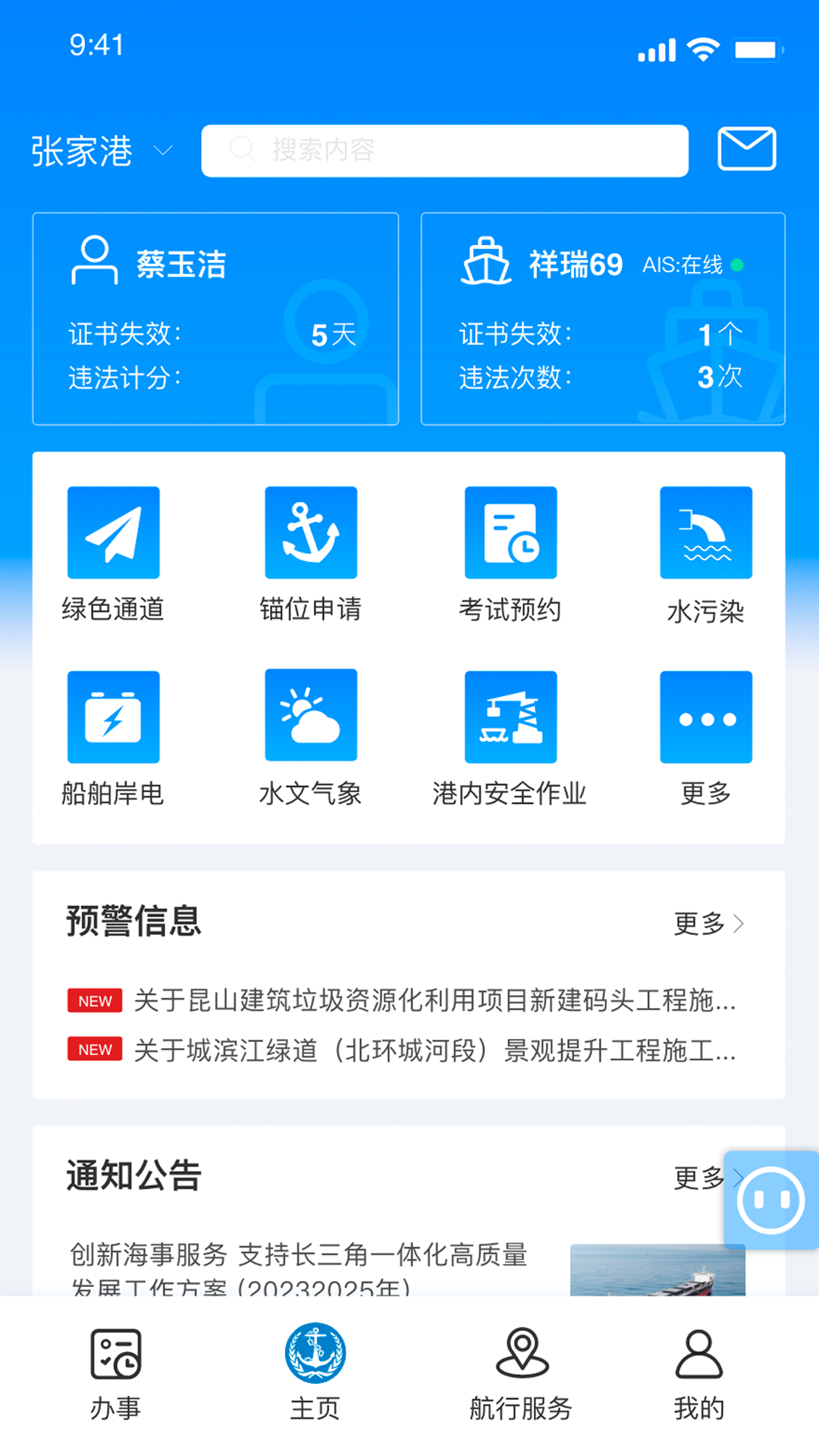The width and height of the screenshot is (819, 1456).
Task: Expand the 张家港 city selector
Action: [99, 151]
